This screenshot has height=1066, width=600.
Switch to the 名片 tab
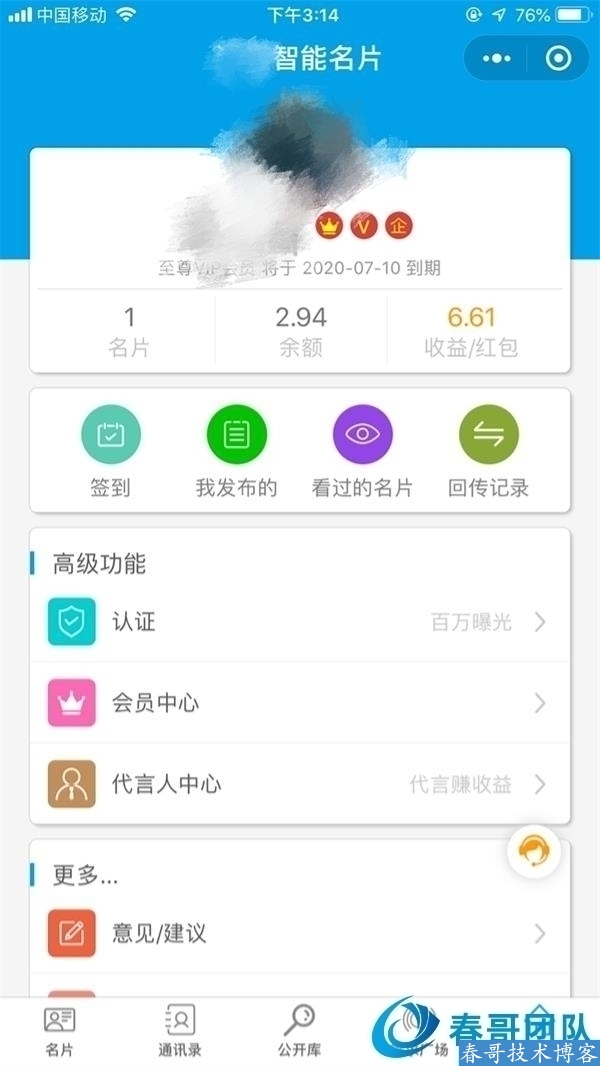(x=59, y=1031)
